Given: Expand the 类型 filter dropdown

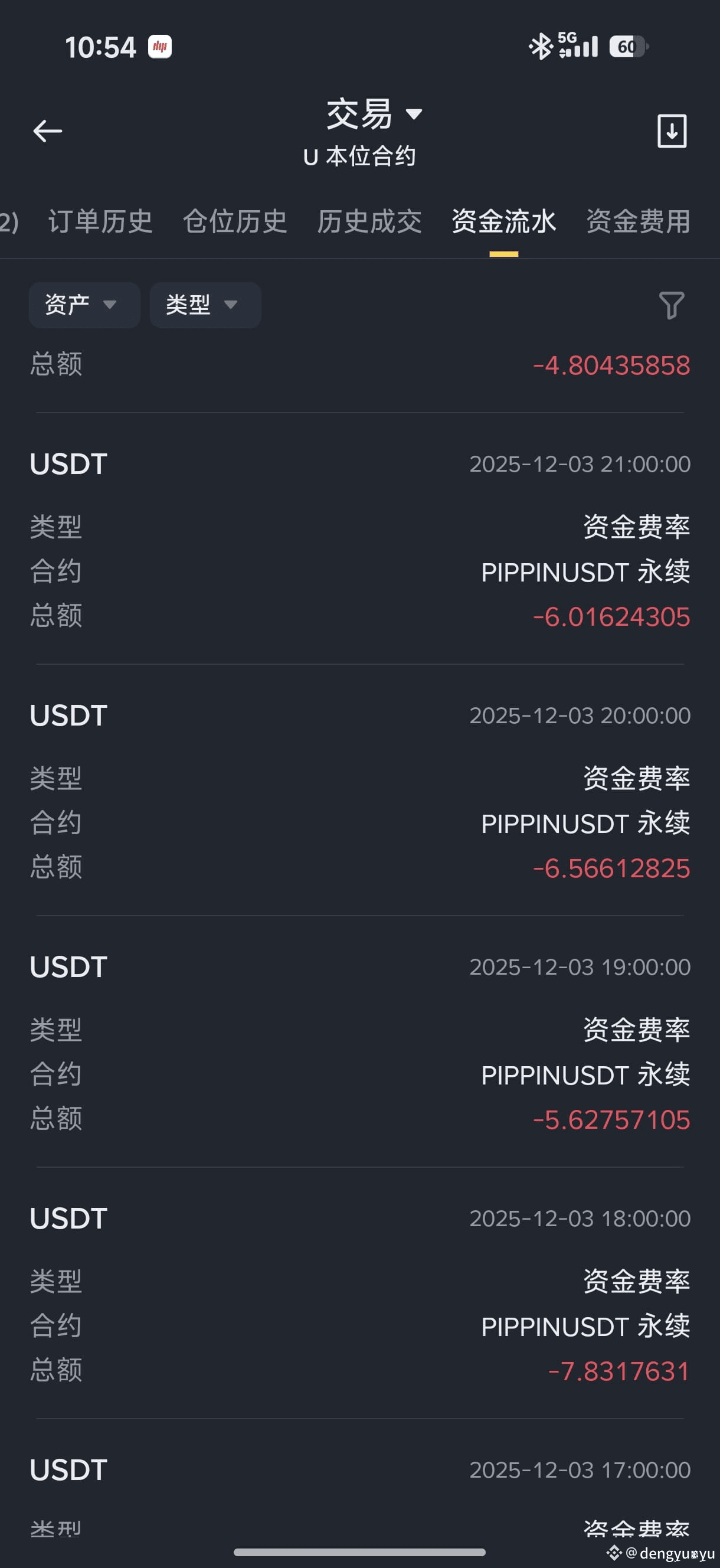Looking at the screenshot, I should click(x=206, y=305).
